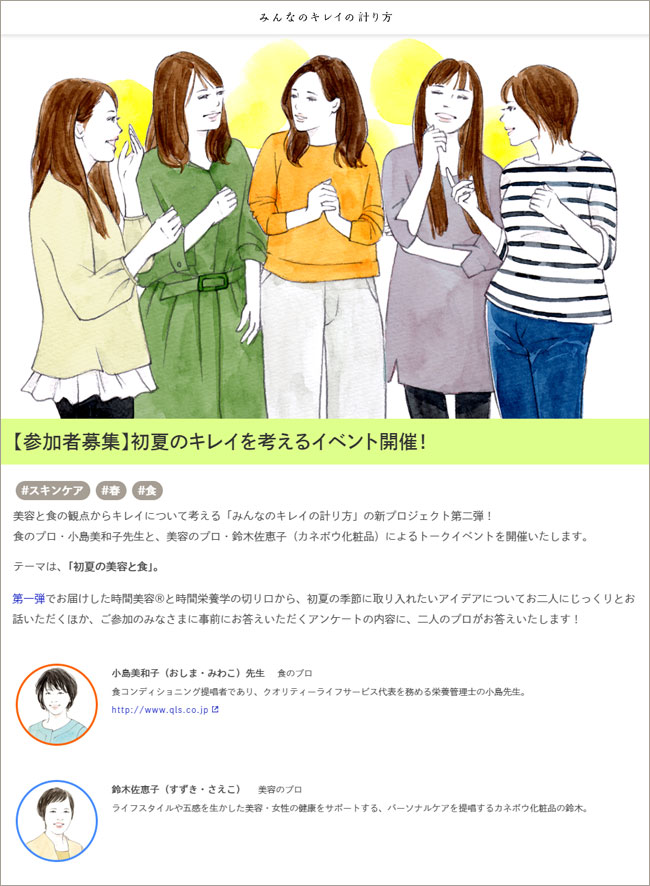Open the みんなのキレイの計り方 site title
The height and width of the screenshot is (886, 650).
[x=325, y=17]
